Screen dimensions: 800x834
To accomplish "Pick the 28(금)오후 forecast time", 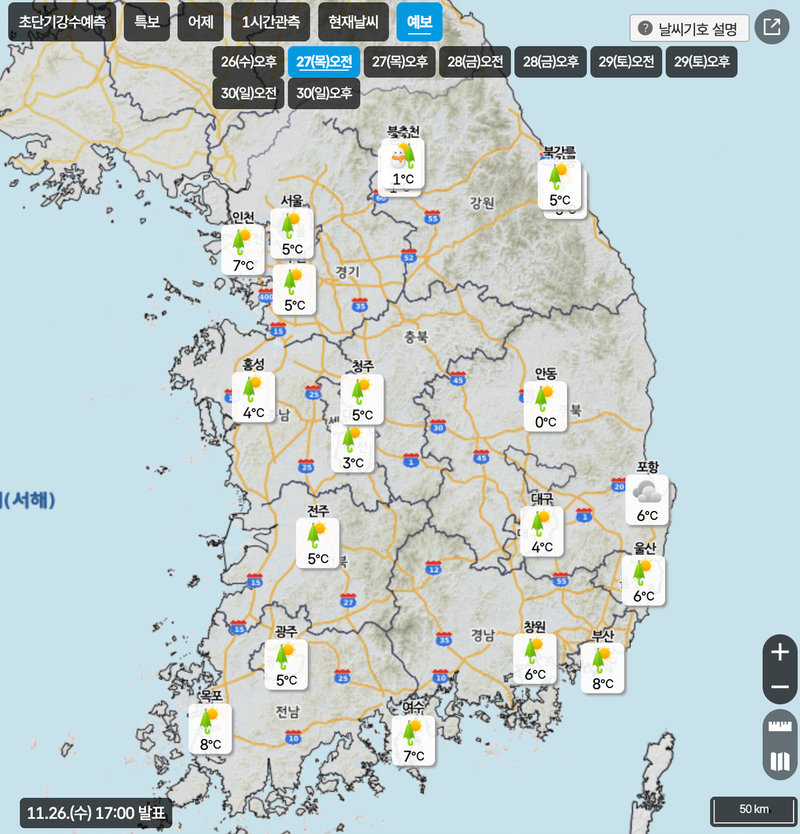I will pos(550,62).
